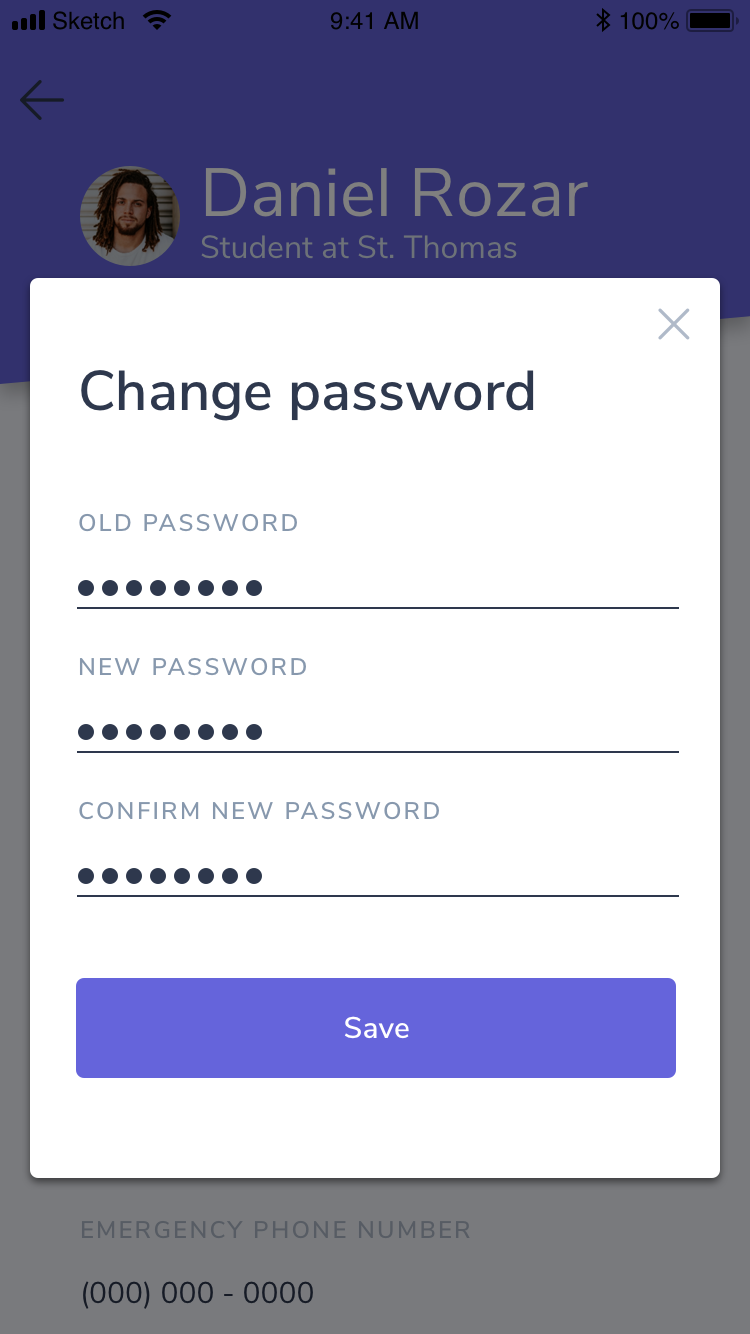Click the Student at St. Thomas subtitle
Image resolution: width=750 pixels, height=1334 pixels.
[x=359, y=247]
